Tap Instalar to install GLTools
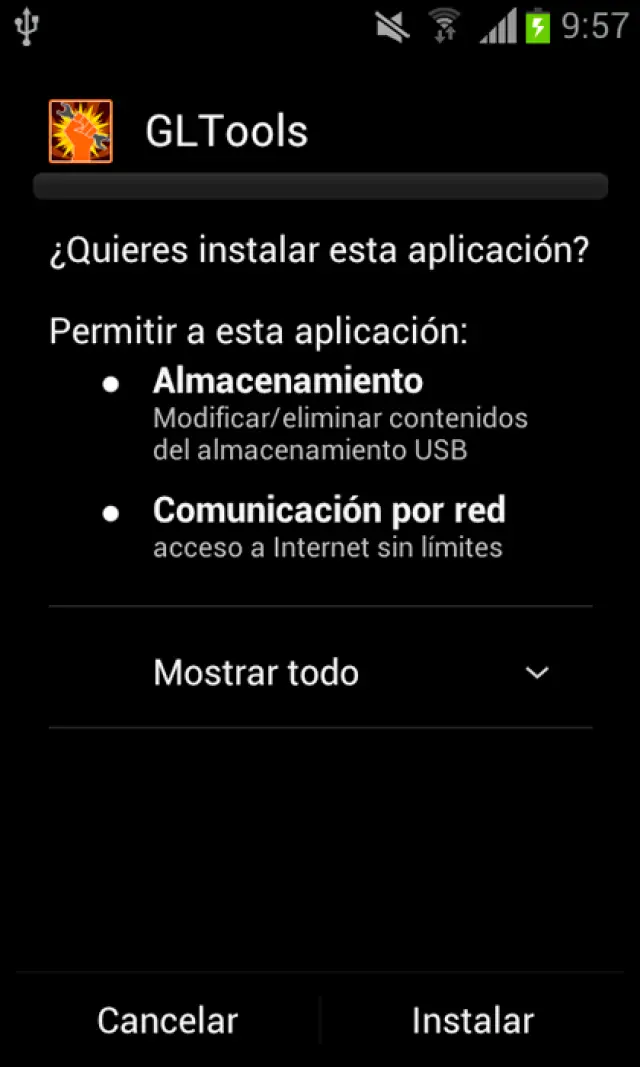640x1067 pixels. point(473,1020)
